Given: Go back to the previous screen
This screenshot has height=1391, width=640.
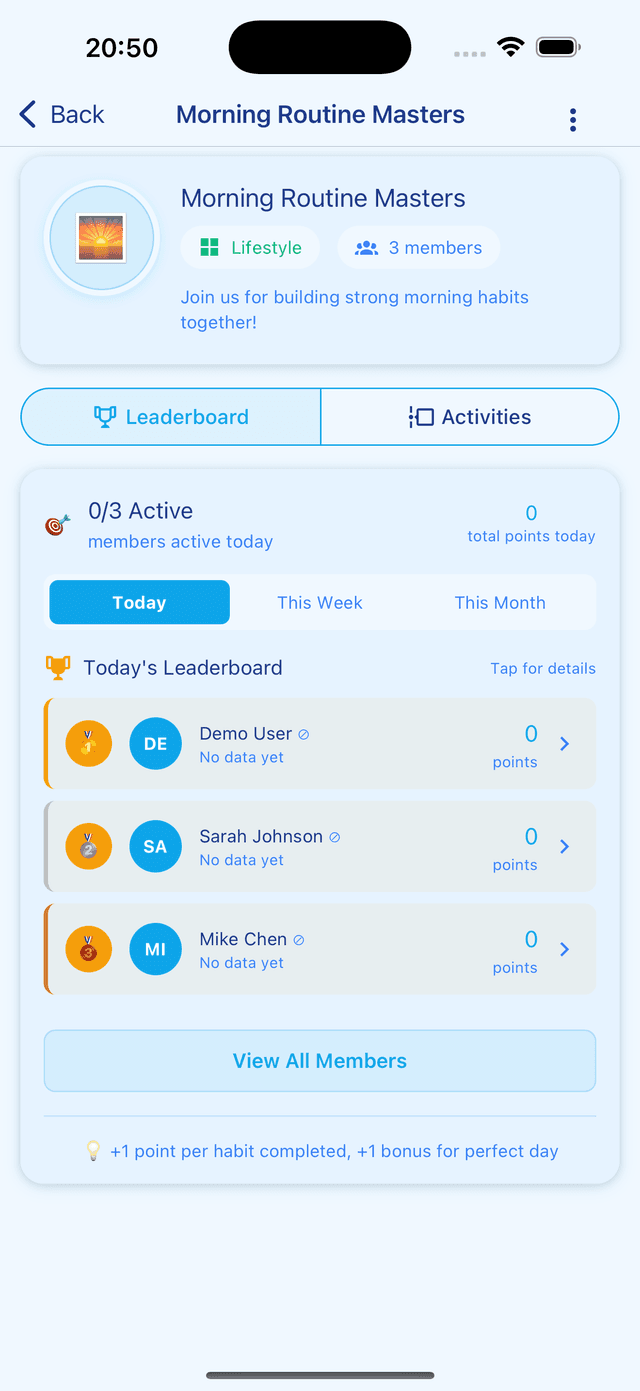Looking at the screenshot, I should [x=62, y=115].
